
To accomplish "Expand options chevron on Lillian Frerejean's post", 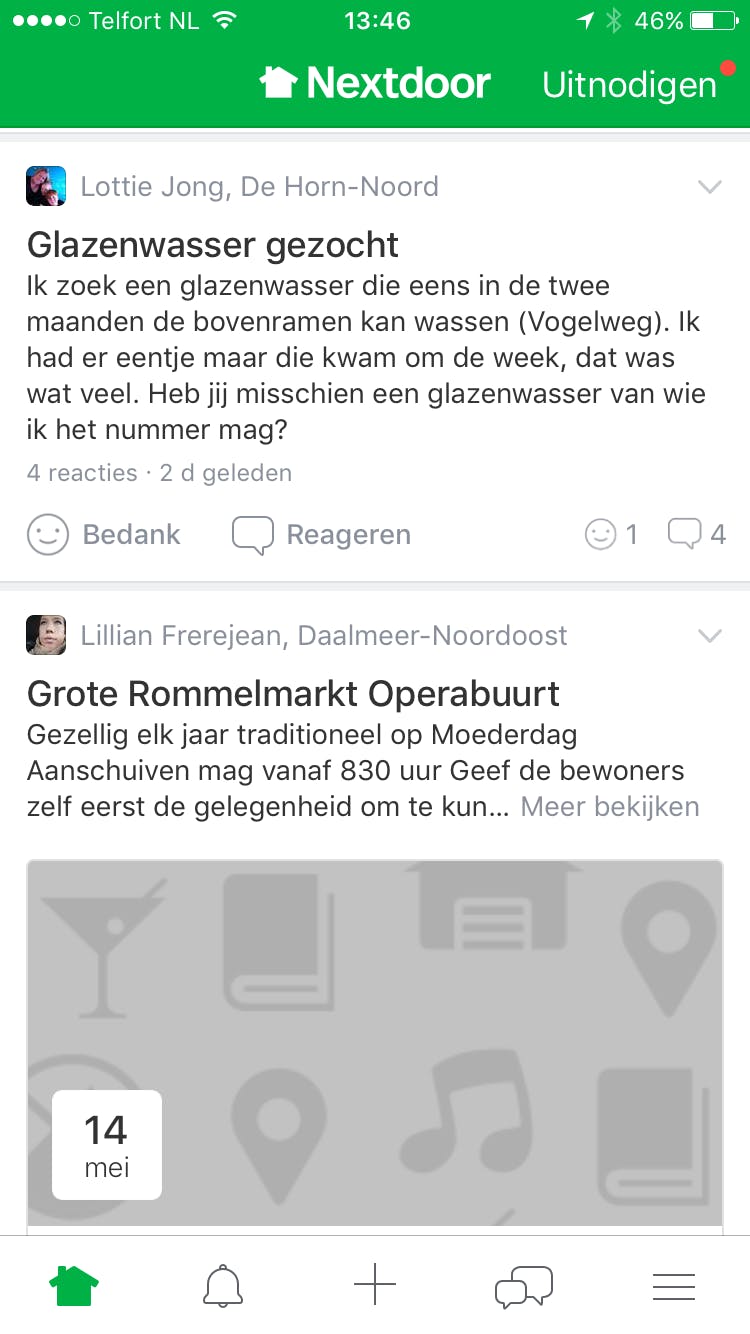I will 709,636.
